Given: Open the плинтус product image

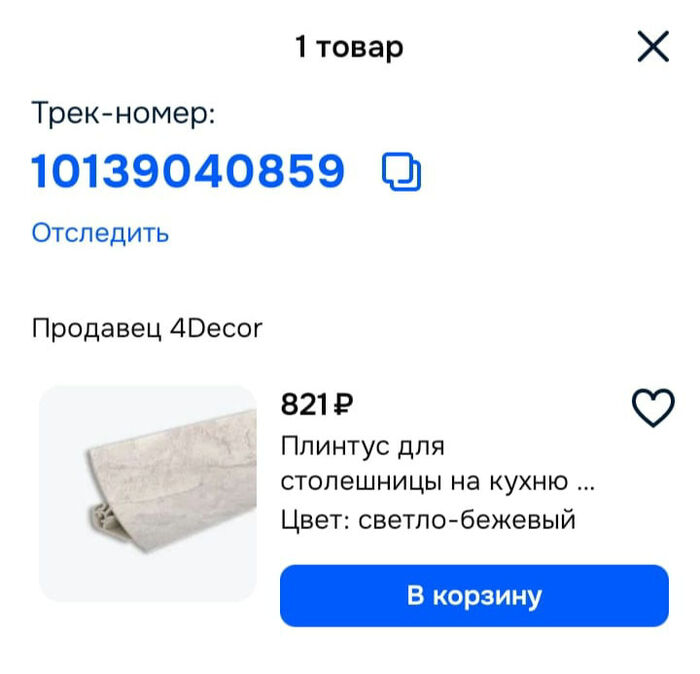Looking at the screenshot, I should click(148, 493).
